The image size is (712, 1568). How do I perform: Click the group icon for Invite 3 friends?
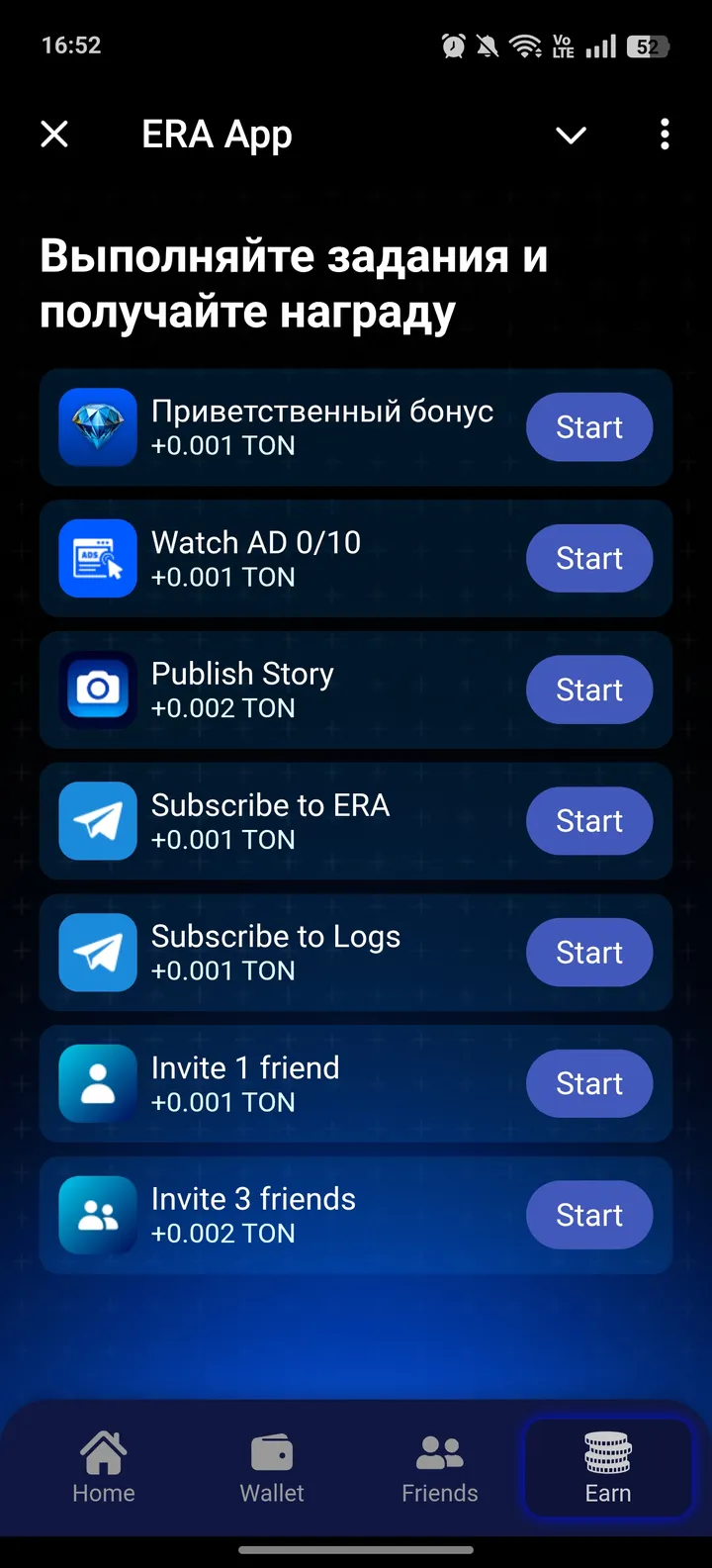(x=97, y=1215)
